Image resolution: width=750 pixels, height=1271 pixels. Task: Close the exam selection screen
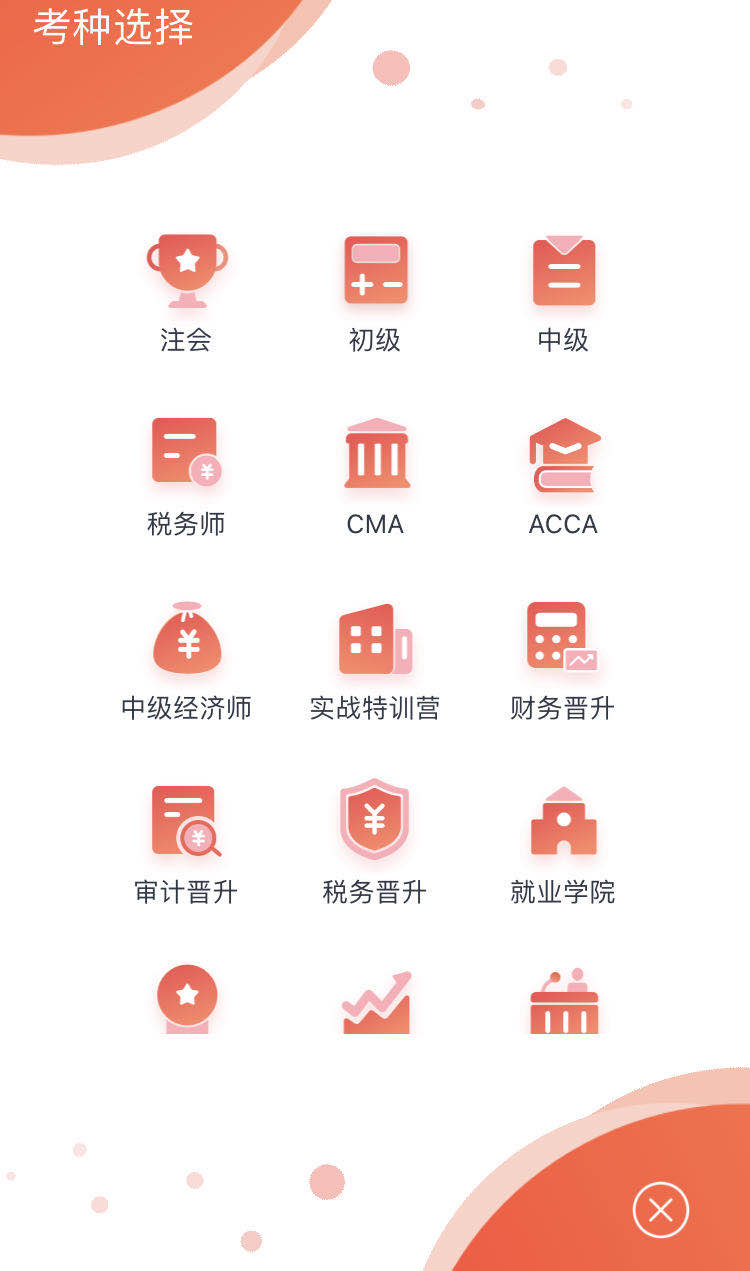[659, 1209]
